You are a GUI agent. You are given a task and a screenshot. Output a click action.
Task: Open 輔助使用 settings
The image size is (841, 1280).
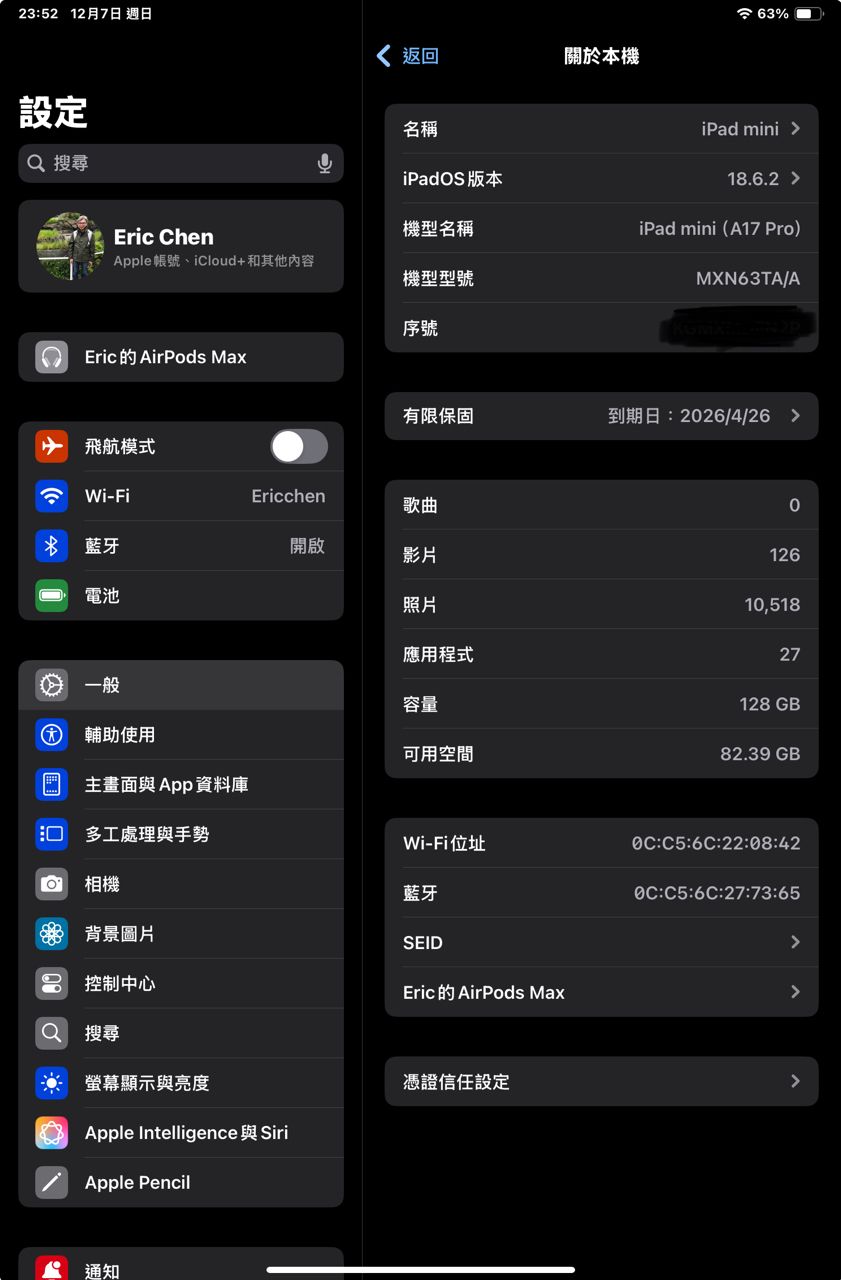[x=180, y=735]
